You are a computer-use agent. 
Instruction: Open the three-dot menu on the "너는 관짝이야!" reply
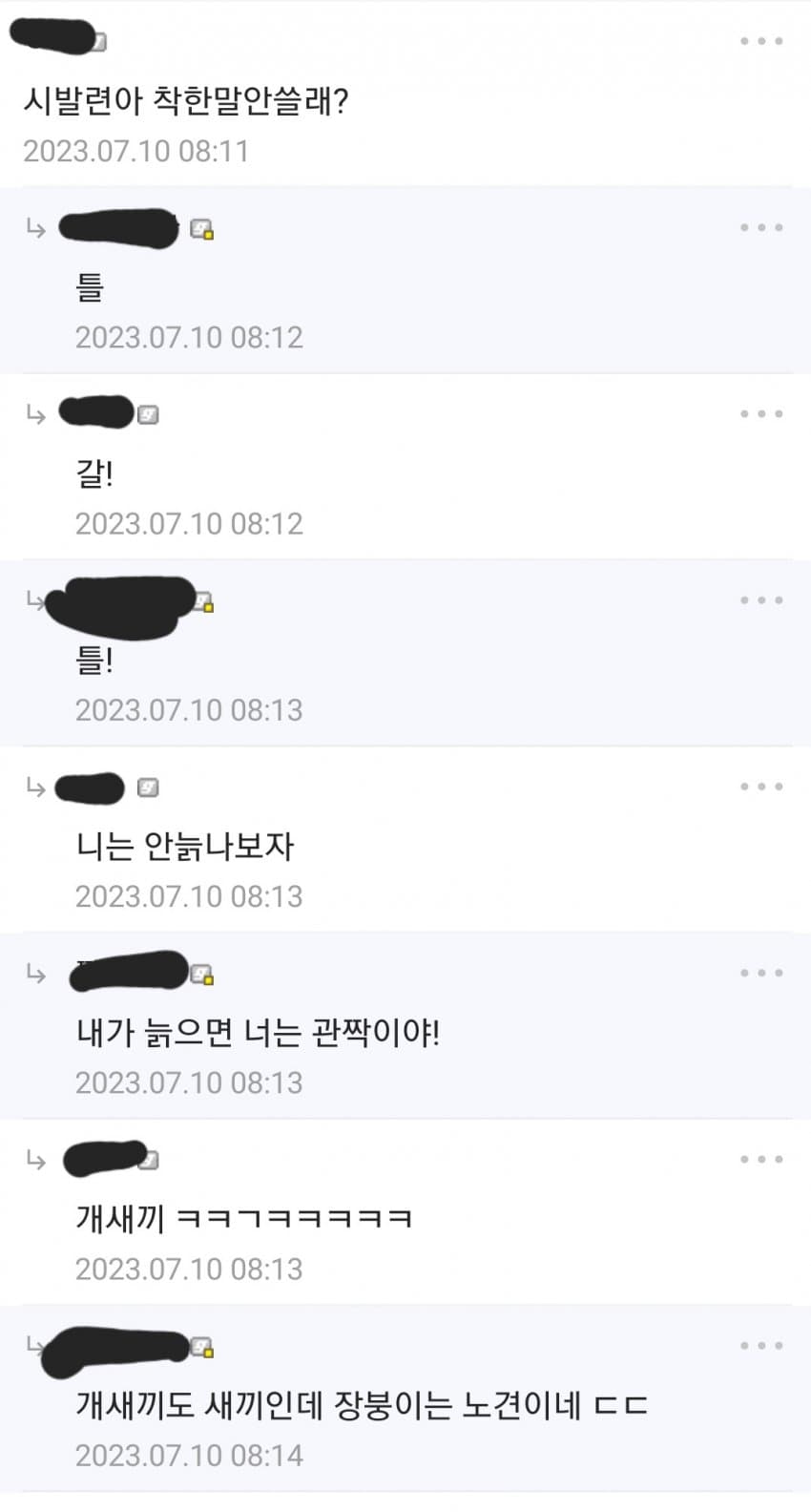761,973
